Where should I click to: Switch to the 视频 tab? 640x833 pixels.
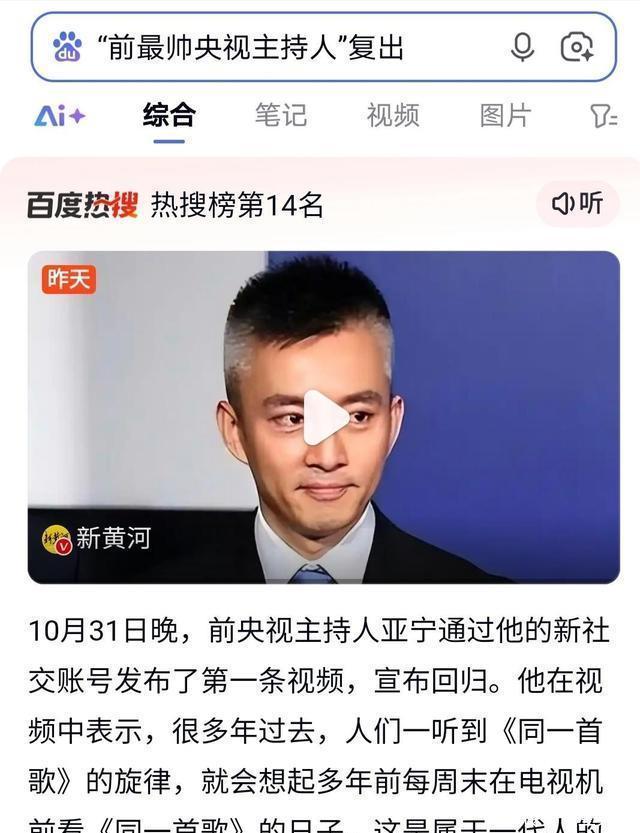tap(393, 115)
